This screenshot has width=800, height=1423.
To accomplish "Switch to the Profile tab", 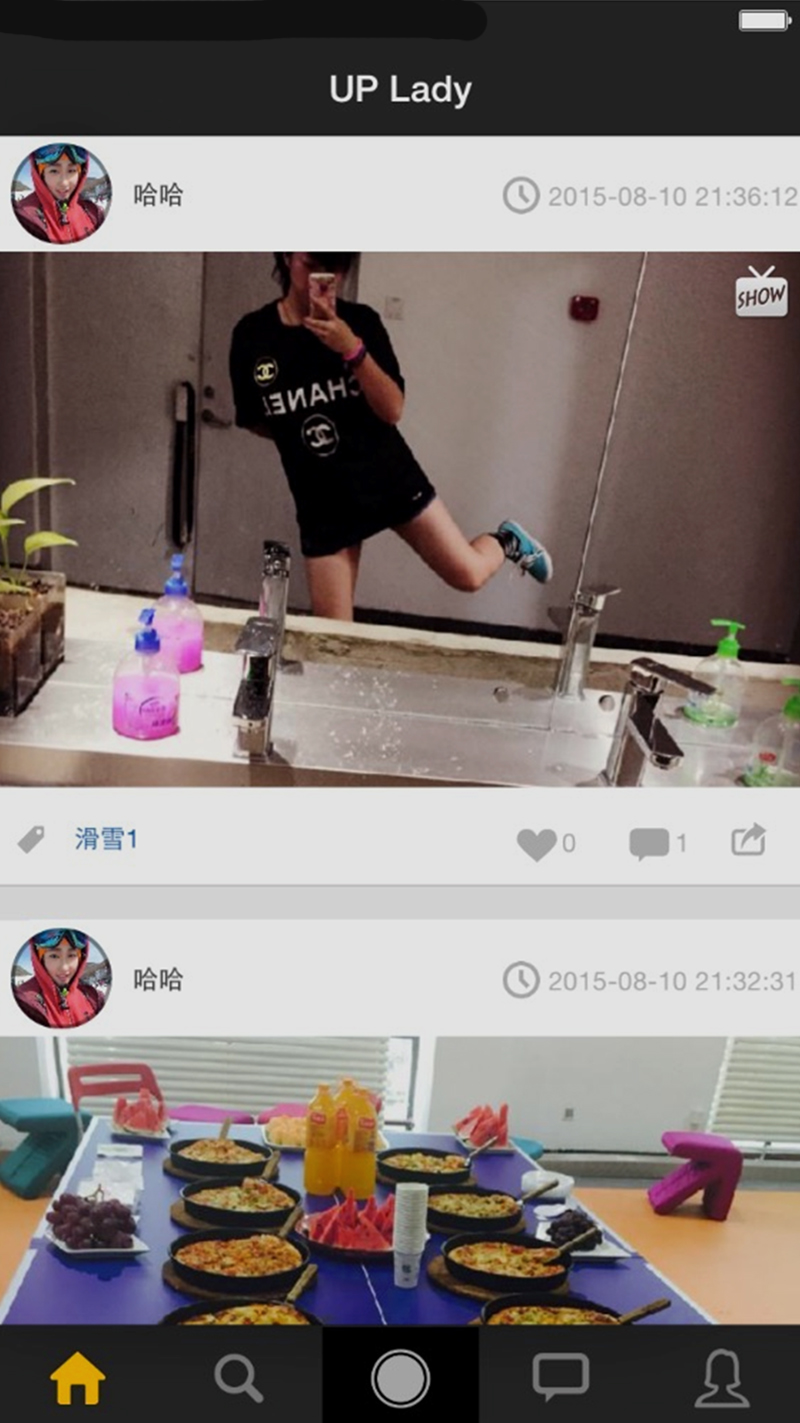I will pos(721,1378).
